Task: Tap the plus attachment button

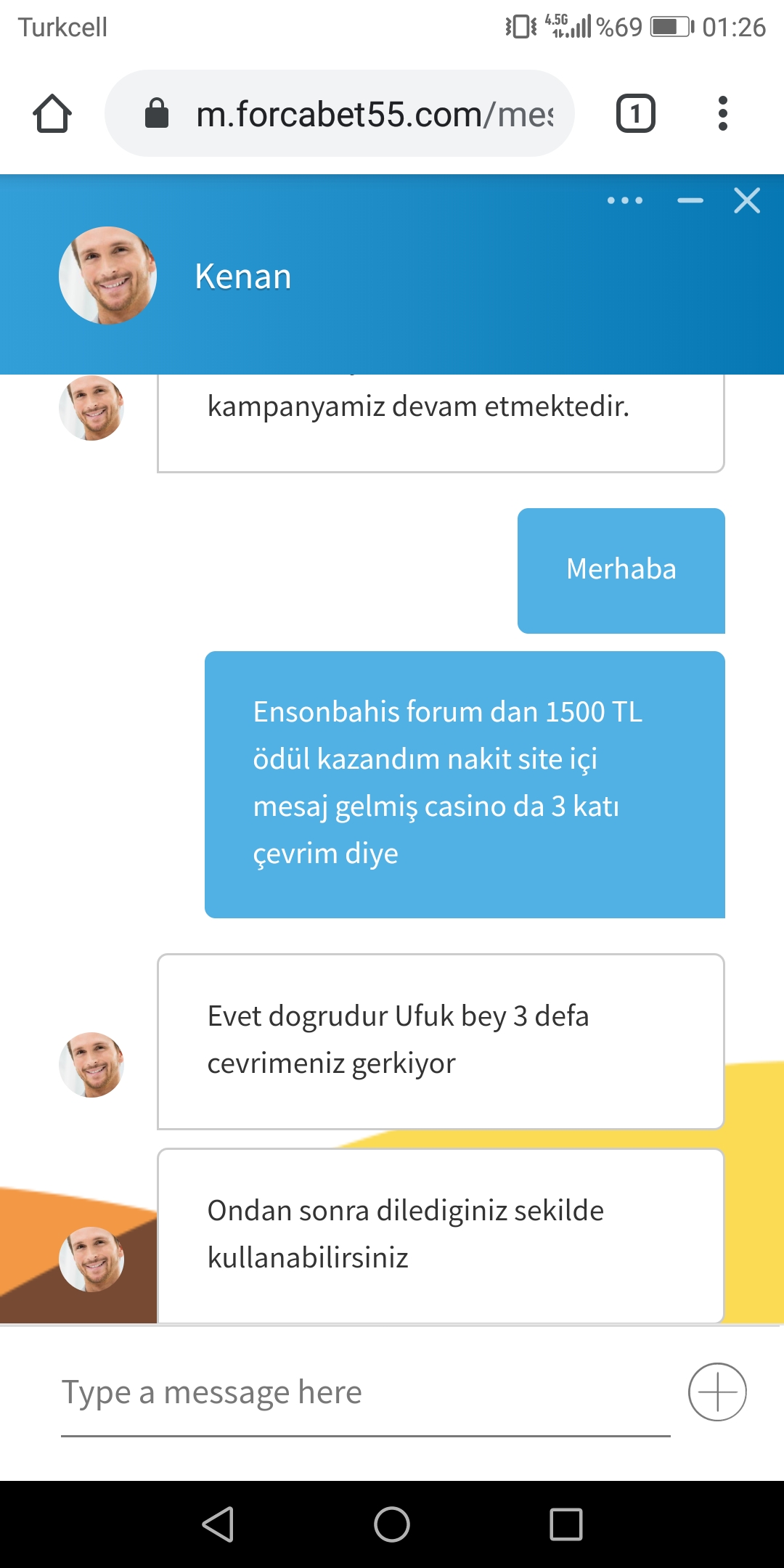Action: tap(717, 1392)
